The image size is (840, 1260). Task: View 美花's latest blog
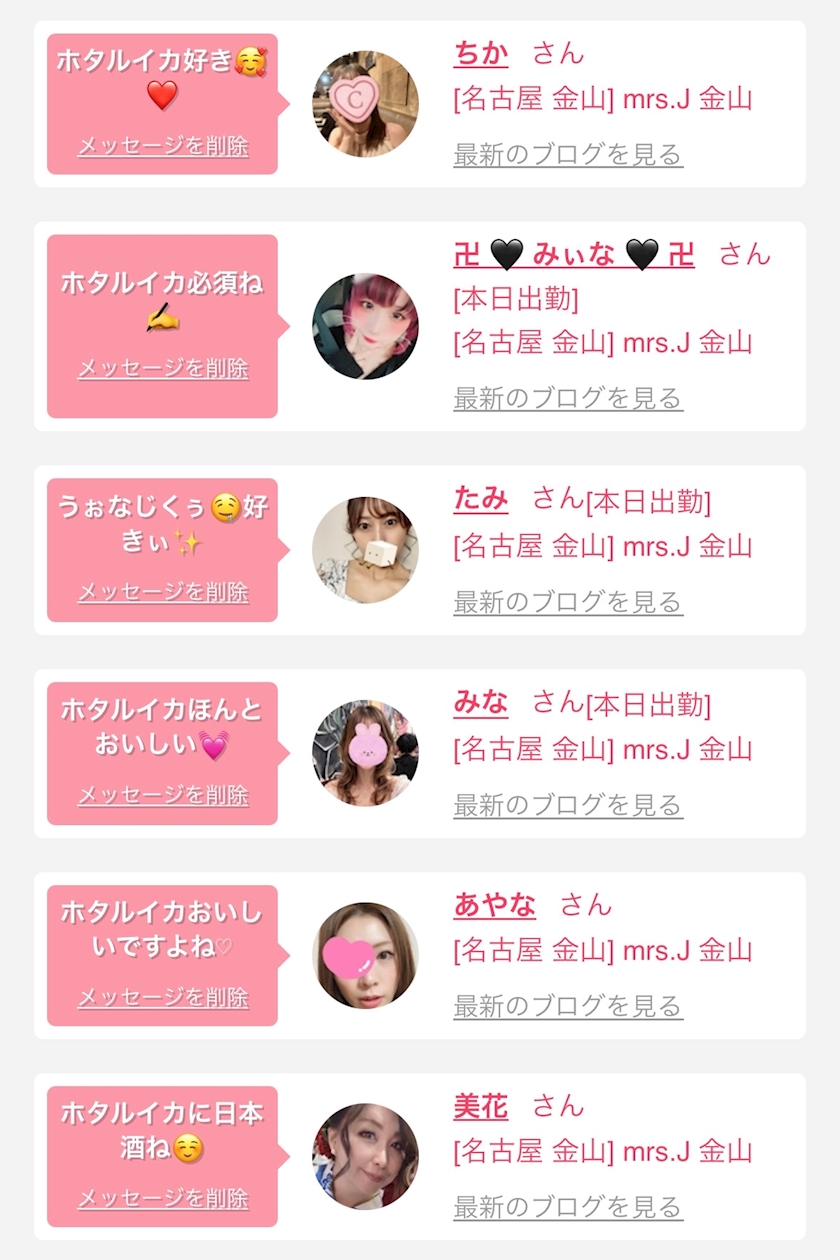[x=567, y=1207]
